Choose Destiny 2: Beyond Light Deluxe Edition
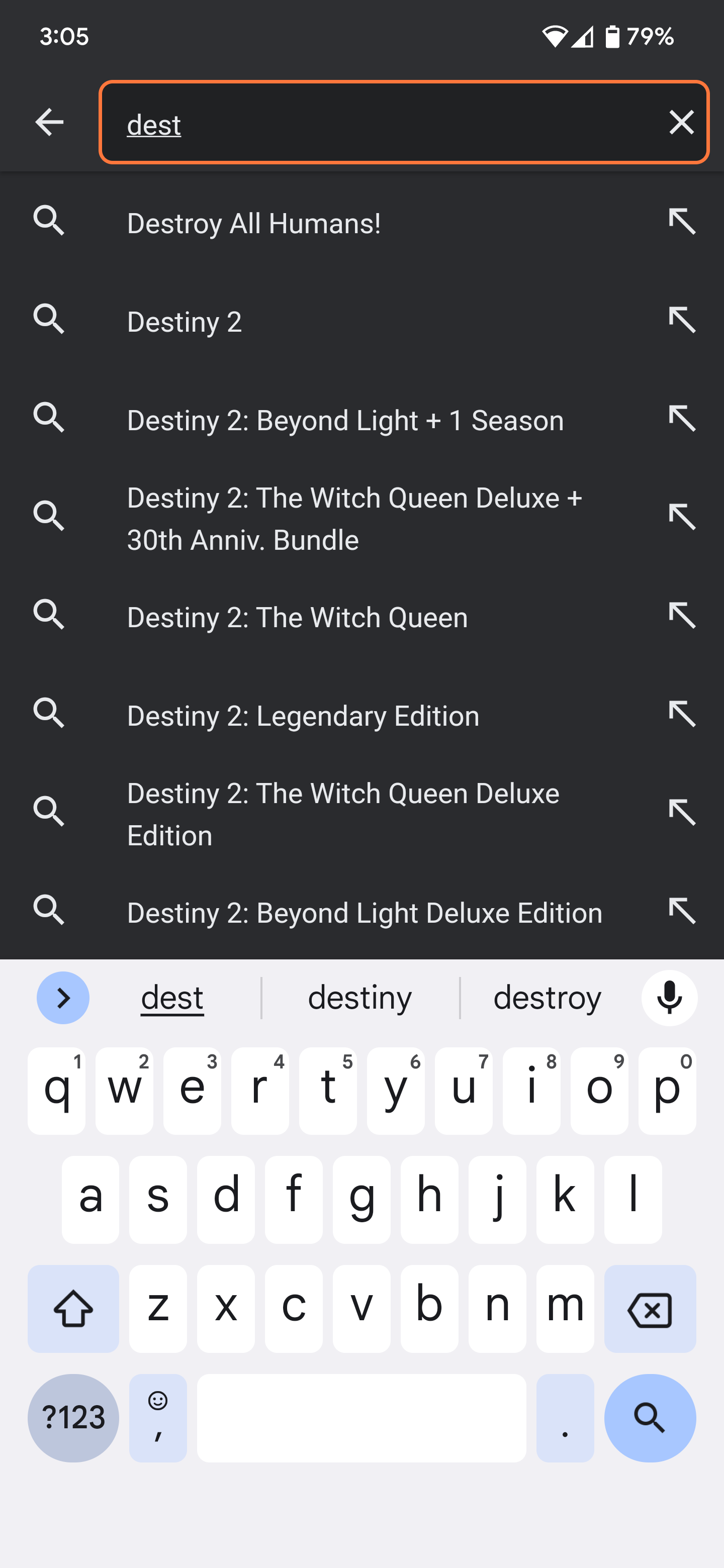 tap(361, 912)
